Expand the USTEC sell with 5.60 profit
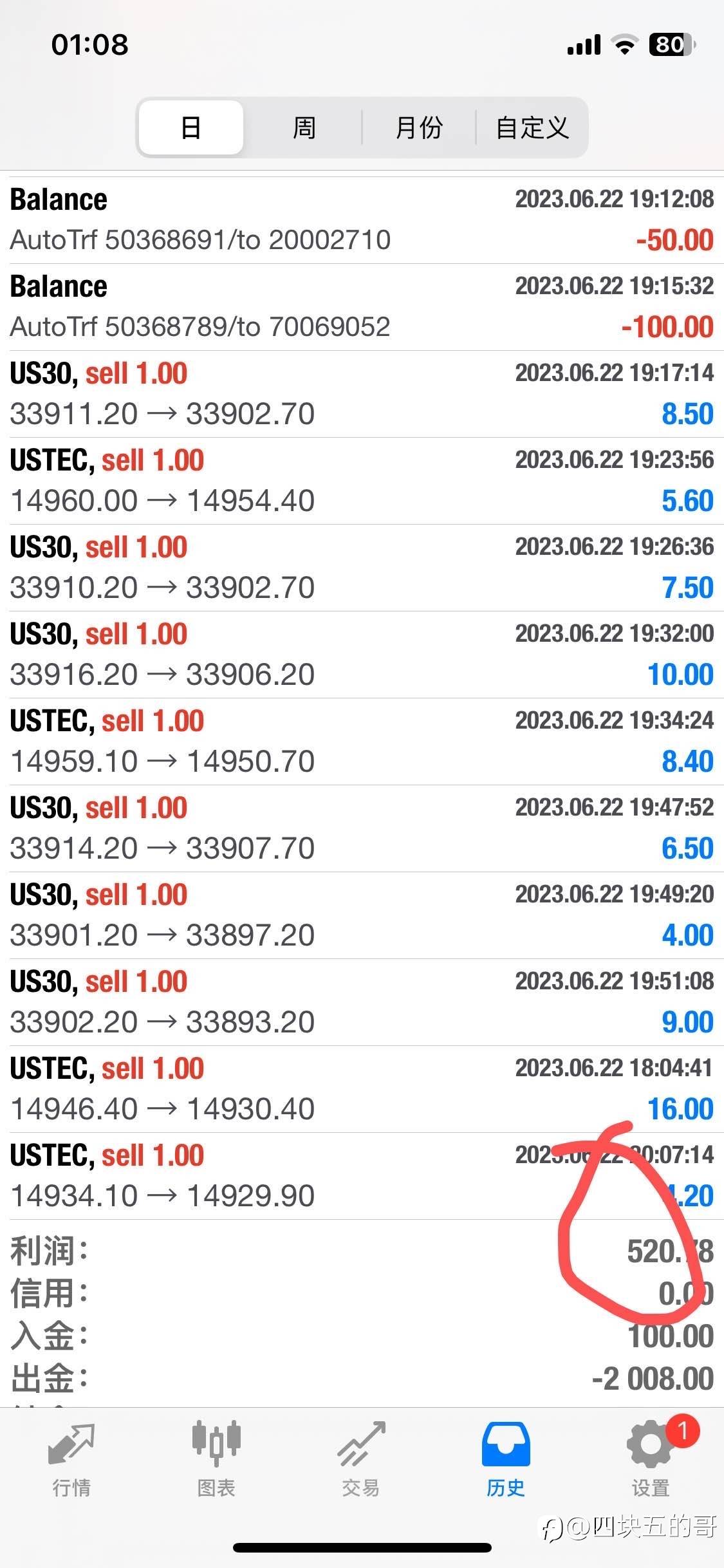The height and width of the screenshot is (1568, 724). [362, 481]
